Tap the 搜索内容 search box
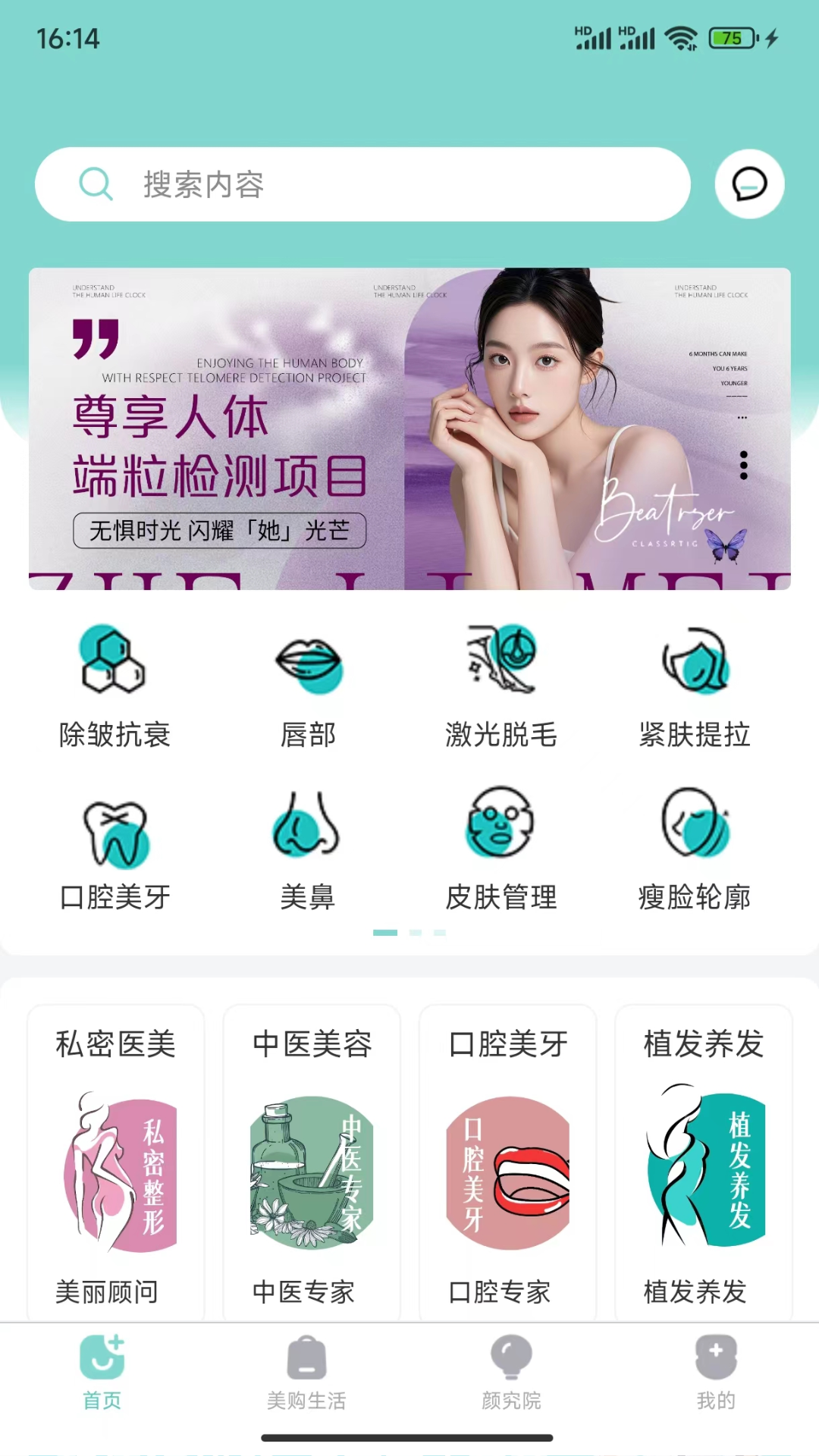The image size is (819, 1456). coord(362,184)
